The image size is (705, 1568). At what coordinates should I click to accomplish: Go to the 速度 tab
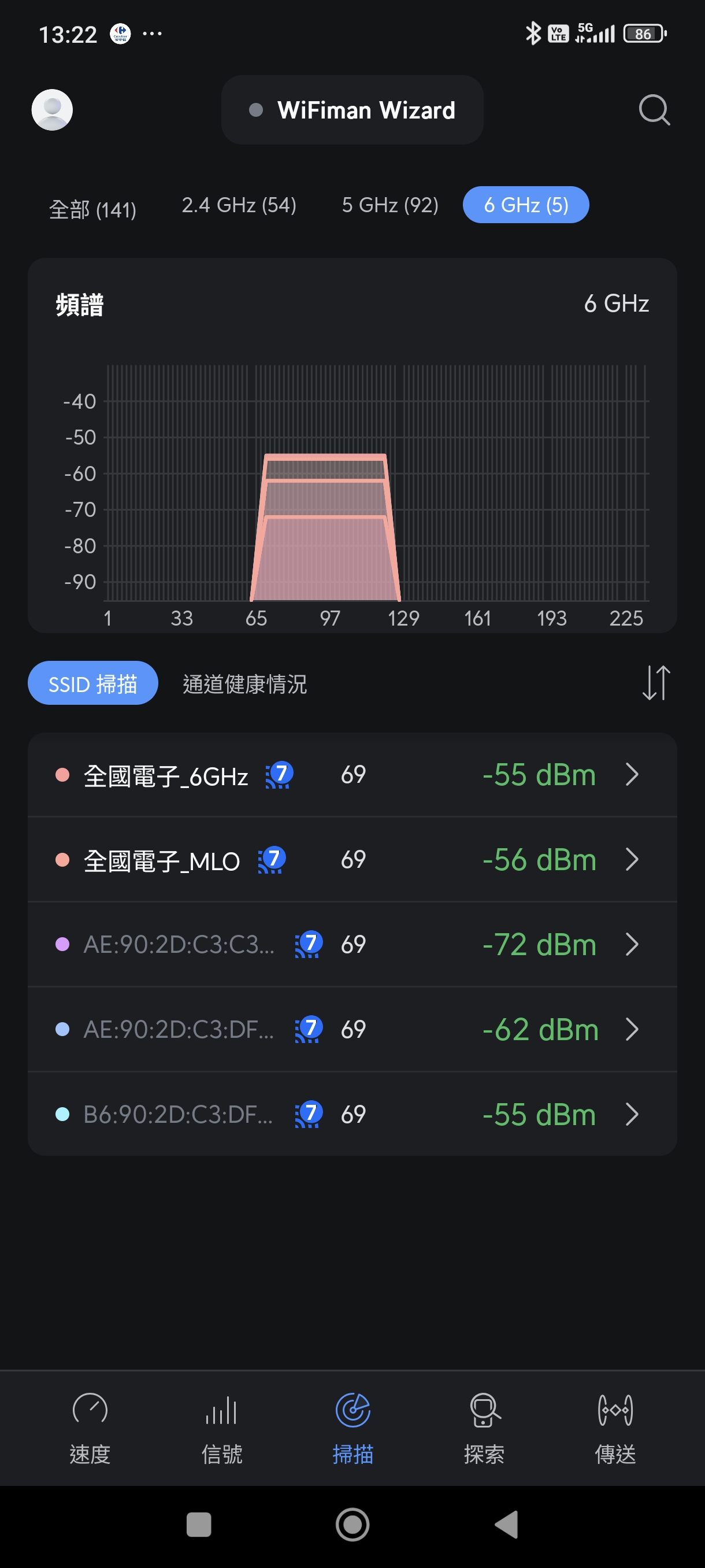tap(90, 1428)
